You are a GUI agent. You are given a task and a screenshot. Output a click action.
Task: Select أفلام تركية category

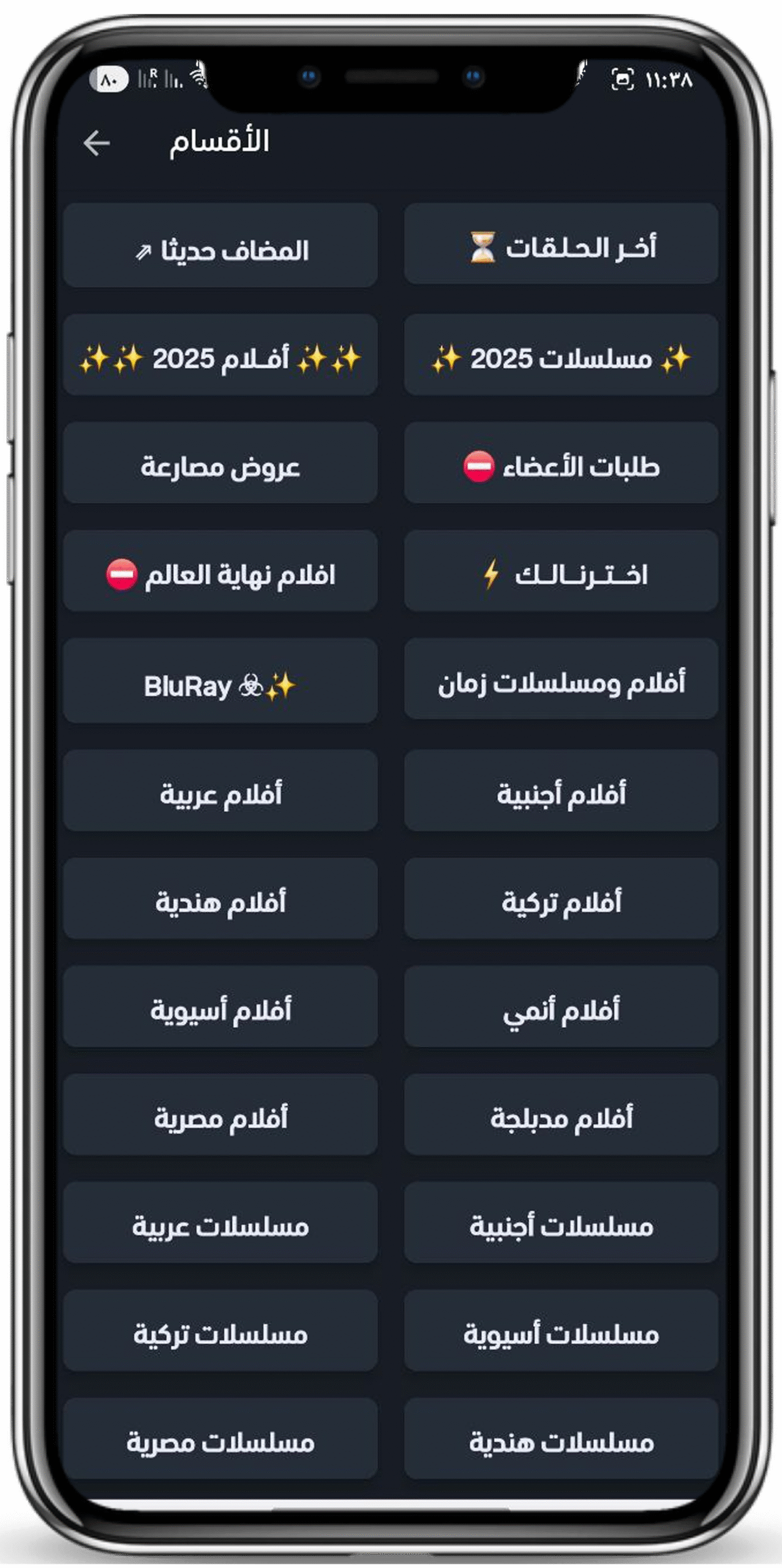coord(561,898)
